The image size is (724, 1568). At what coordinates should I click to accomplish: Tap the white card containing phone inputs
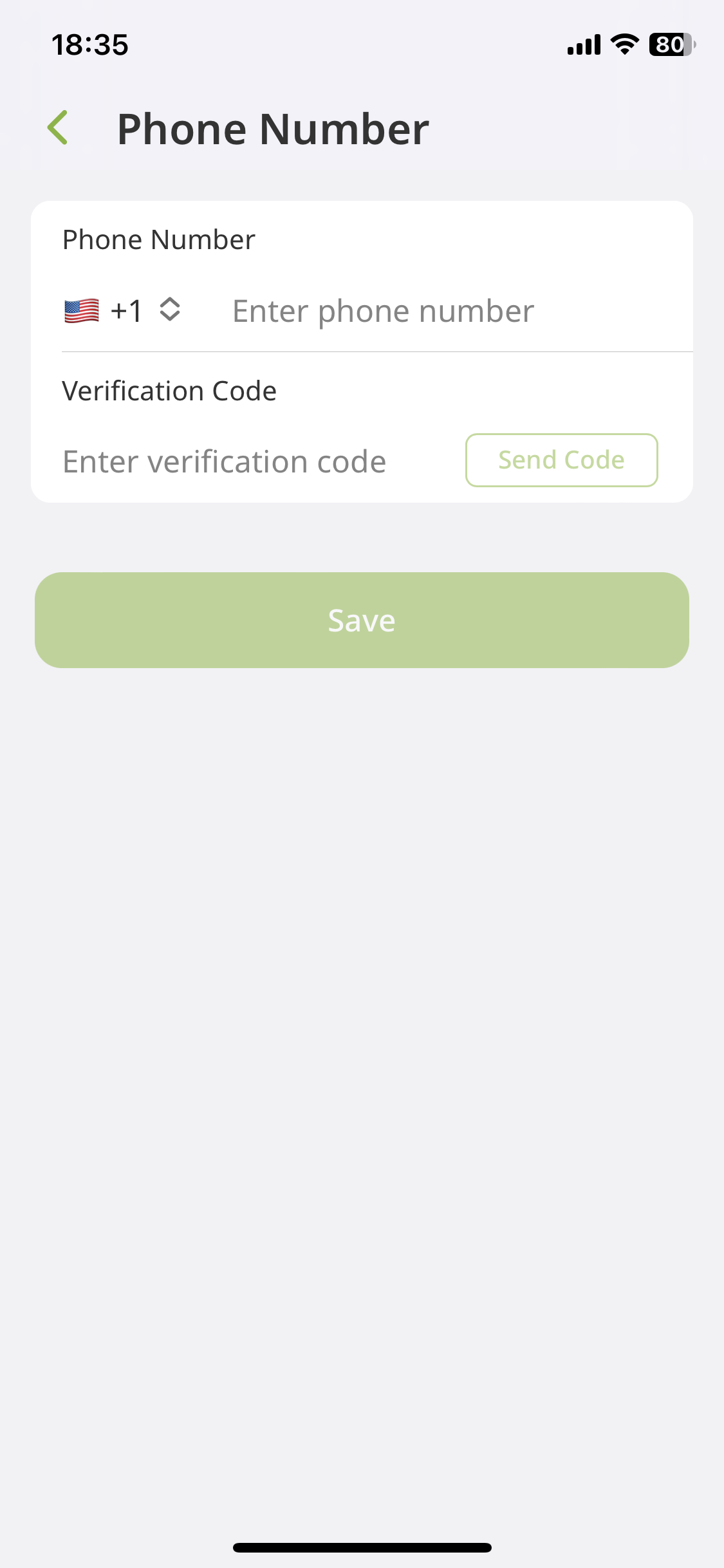[x=362, y=350]
